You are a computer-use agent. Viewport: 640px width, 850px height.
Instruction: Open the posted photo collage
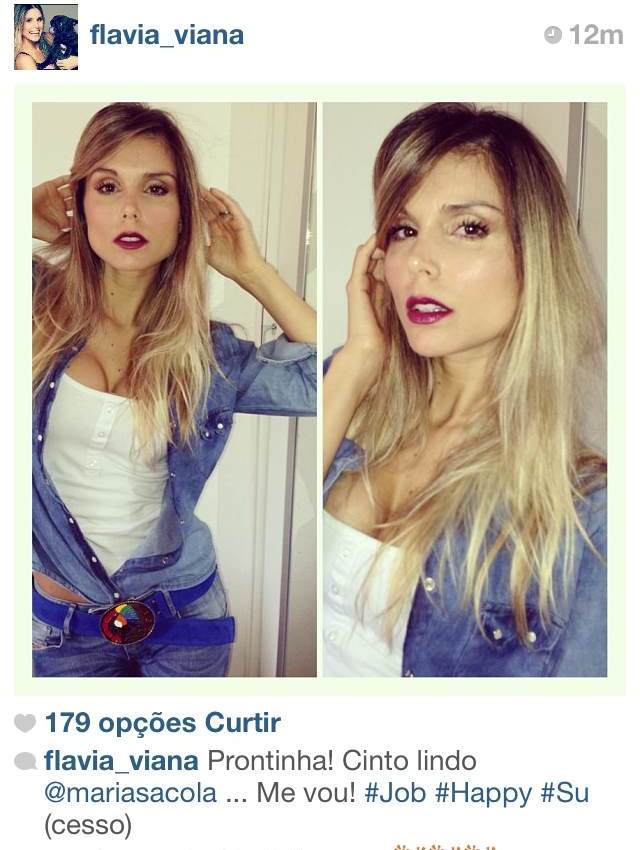click(x=319, y=390)
